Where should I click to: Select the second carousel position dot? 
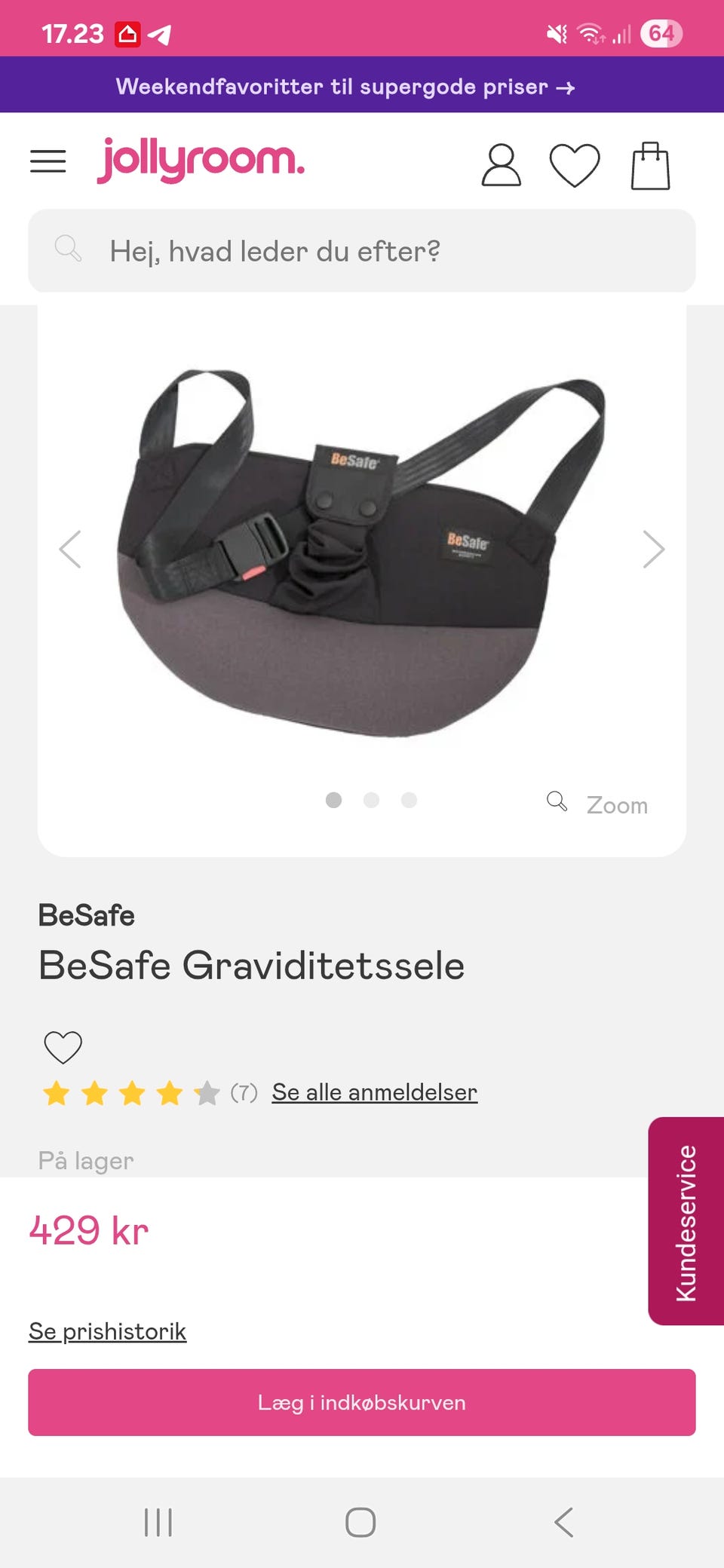(x=371, y=801)
